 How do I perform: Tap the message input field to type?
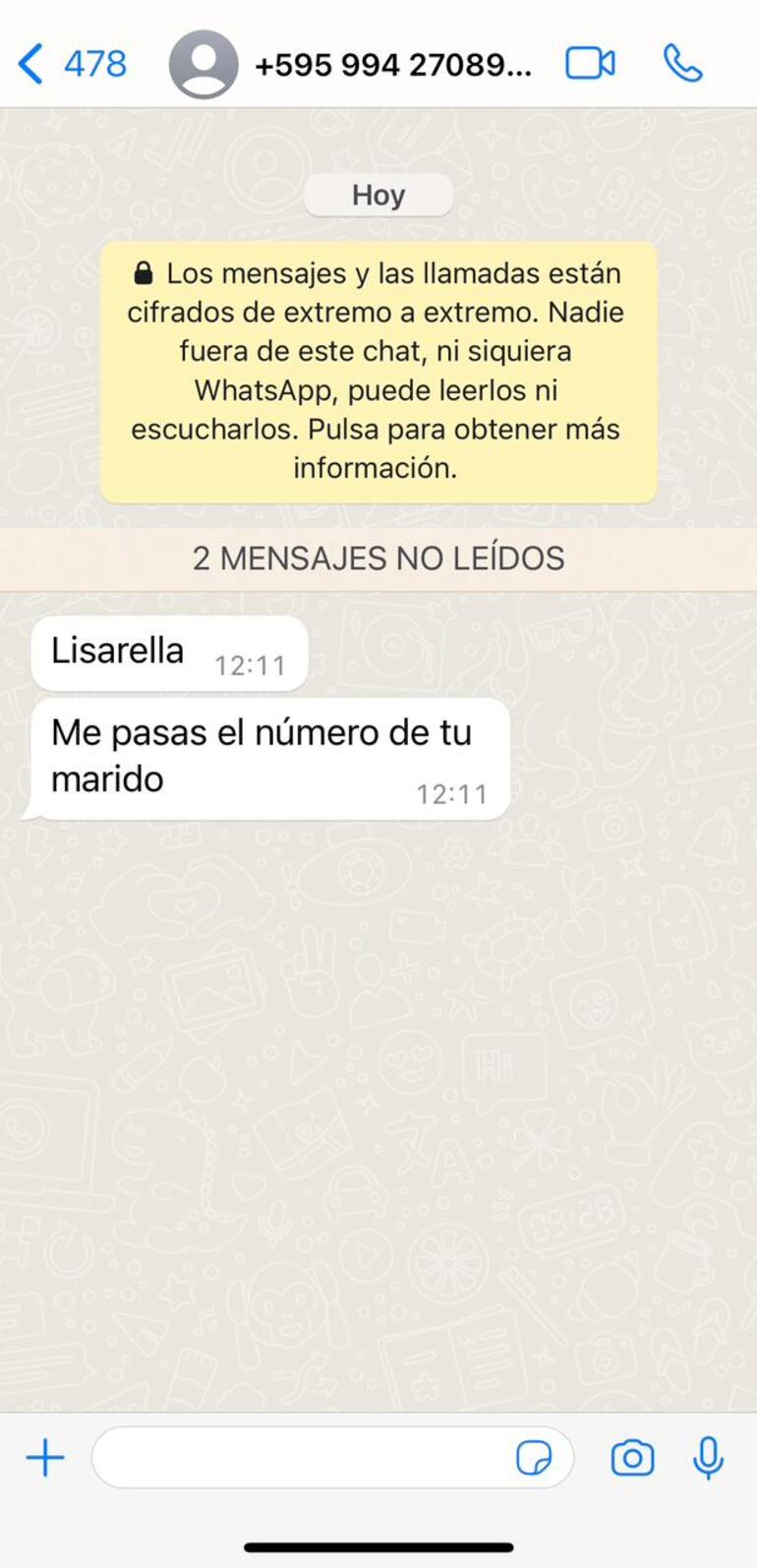pyautogui.click(x=295, y=1458)
